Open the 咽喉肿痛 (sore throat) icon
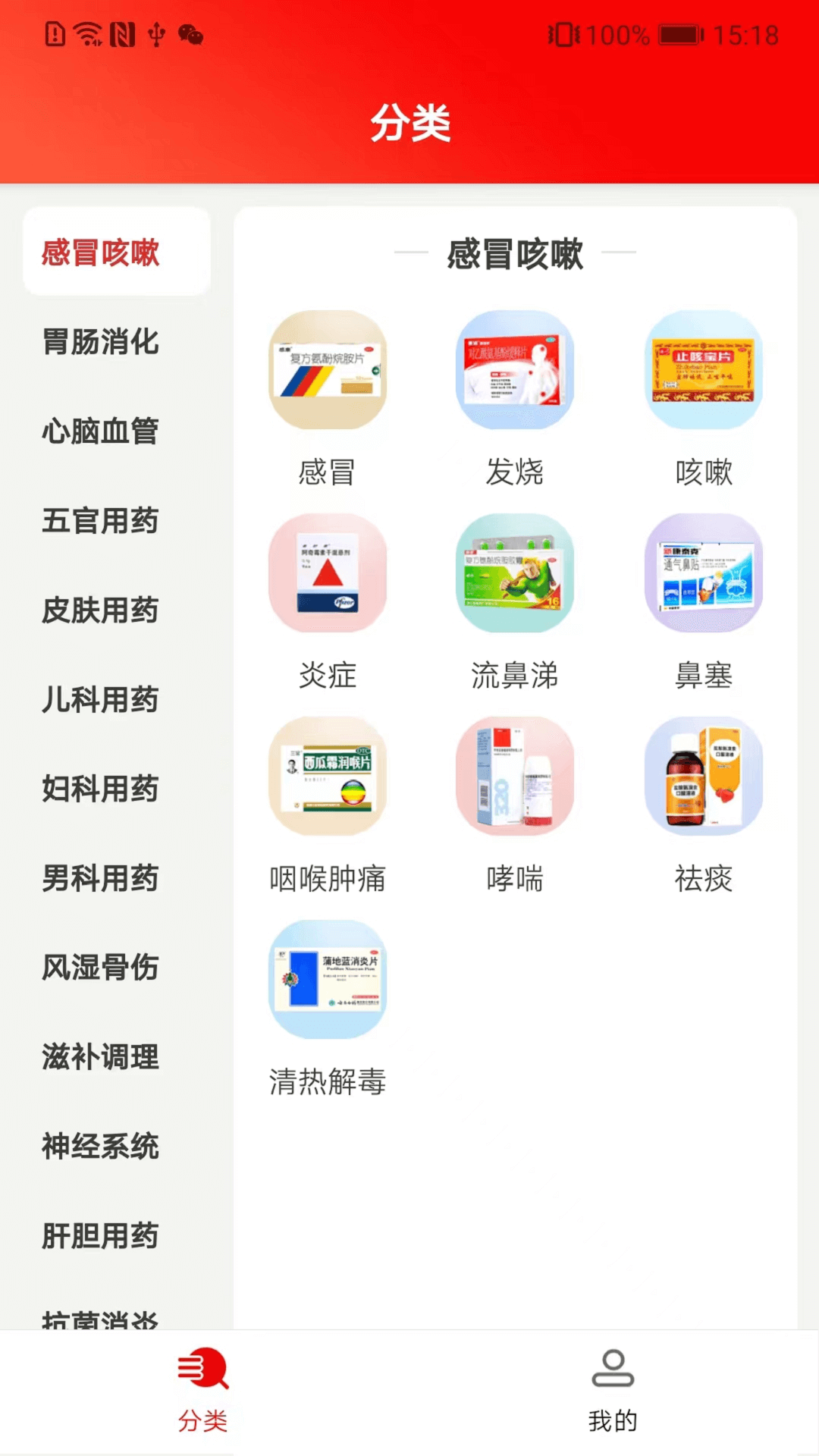 click(x=328, y=777)
